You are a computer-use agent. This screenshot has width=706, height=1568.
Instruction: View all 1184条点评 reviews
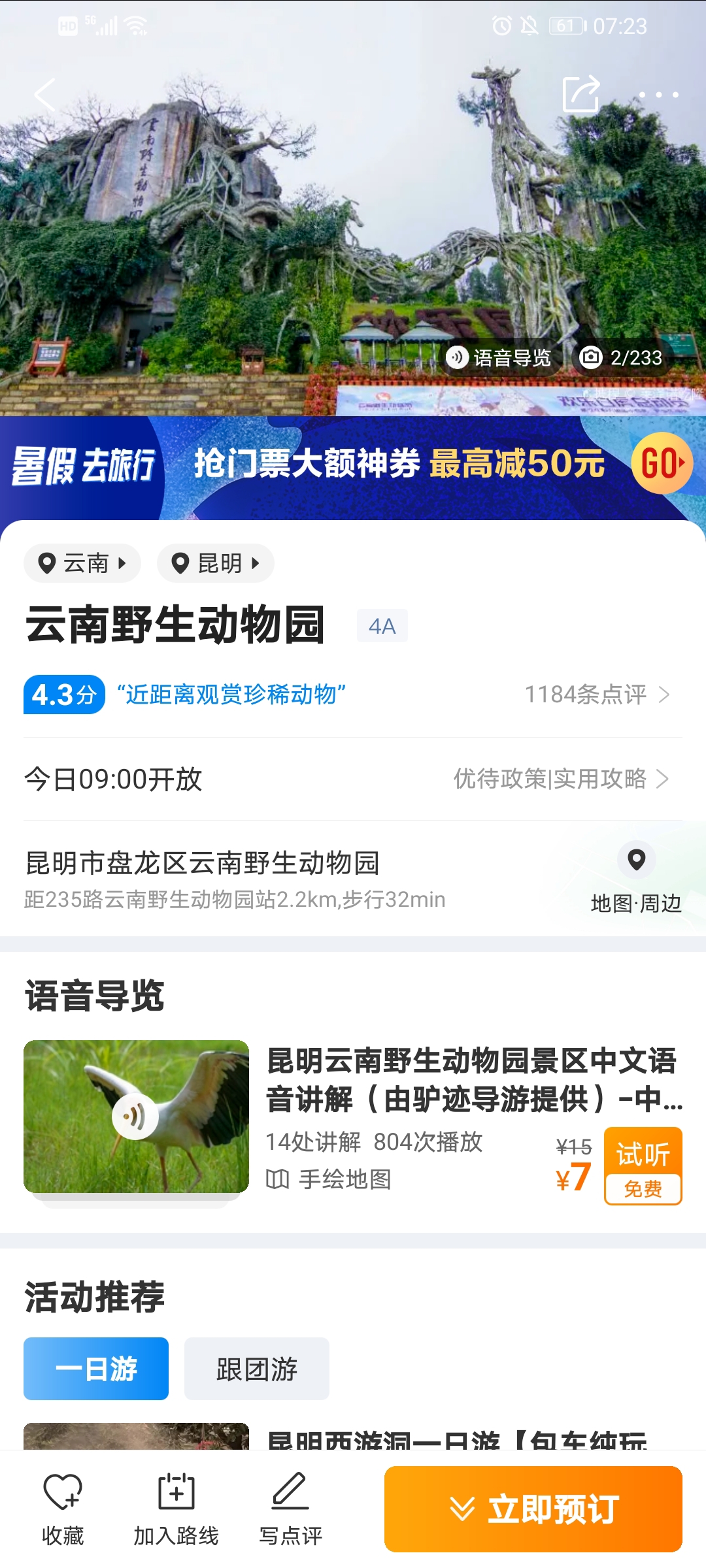(x=596, y=694)
